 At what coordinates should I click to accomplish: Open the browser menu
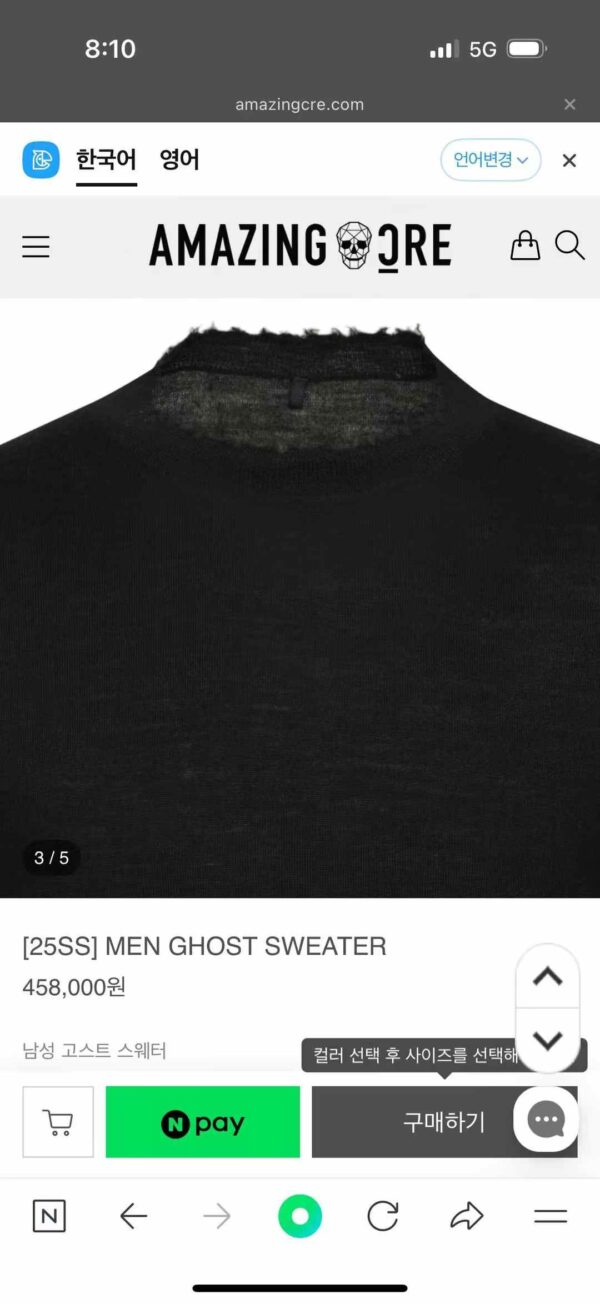pyautogui.click(x=550, y=1216)
